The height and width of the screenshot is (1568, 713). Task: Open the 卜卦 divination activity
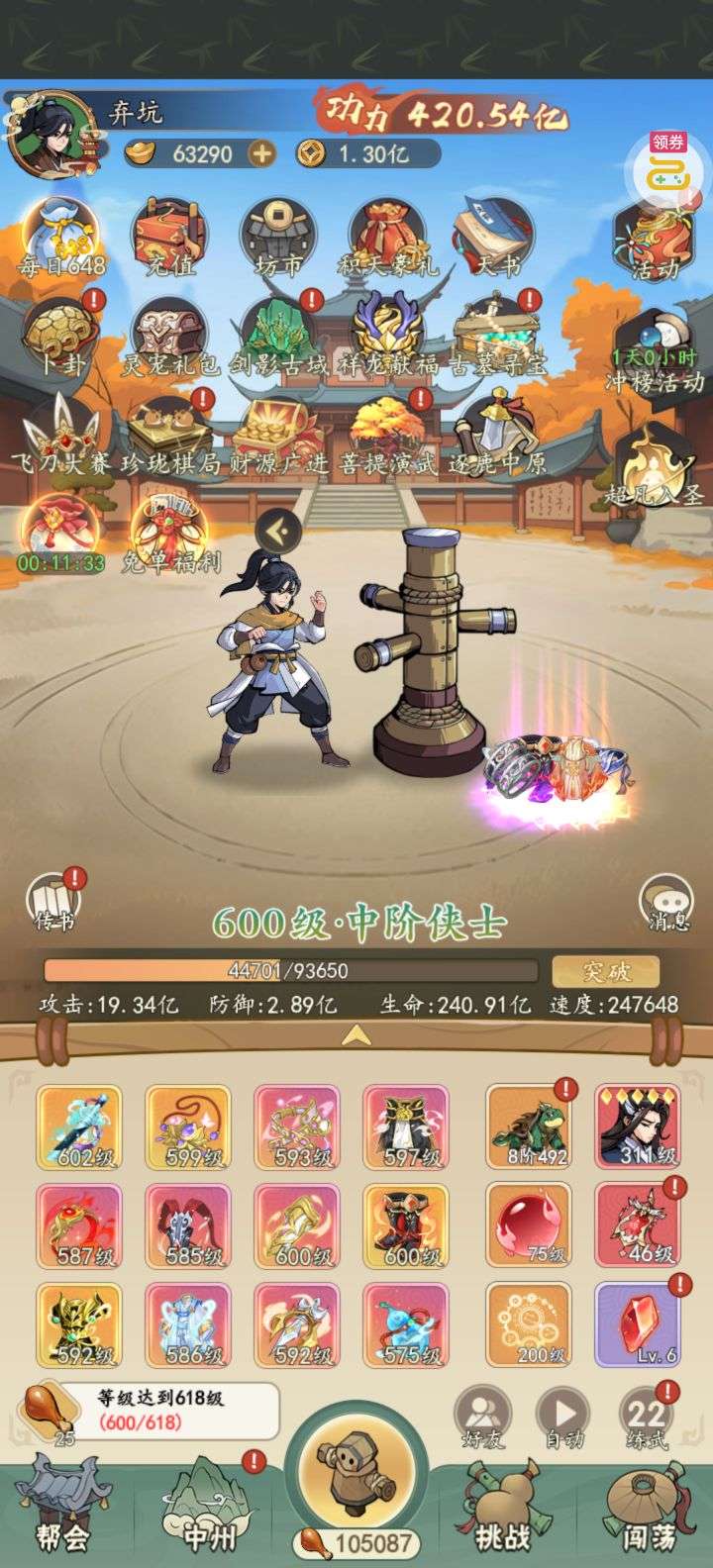pyautogui.click(x=61, y=335)
